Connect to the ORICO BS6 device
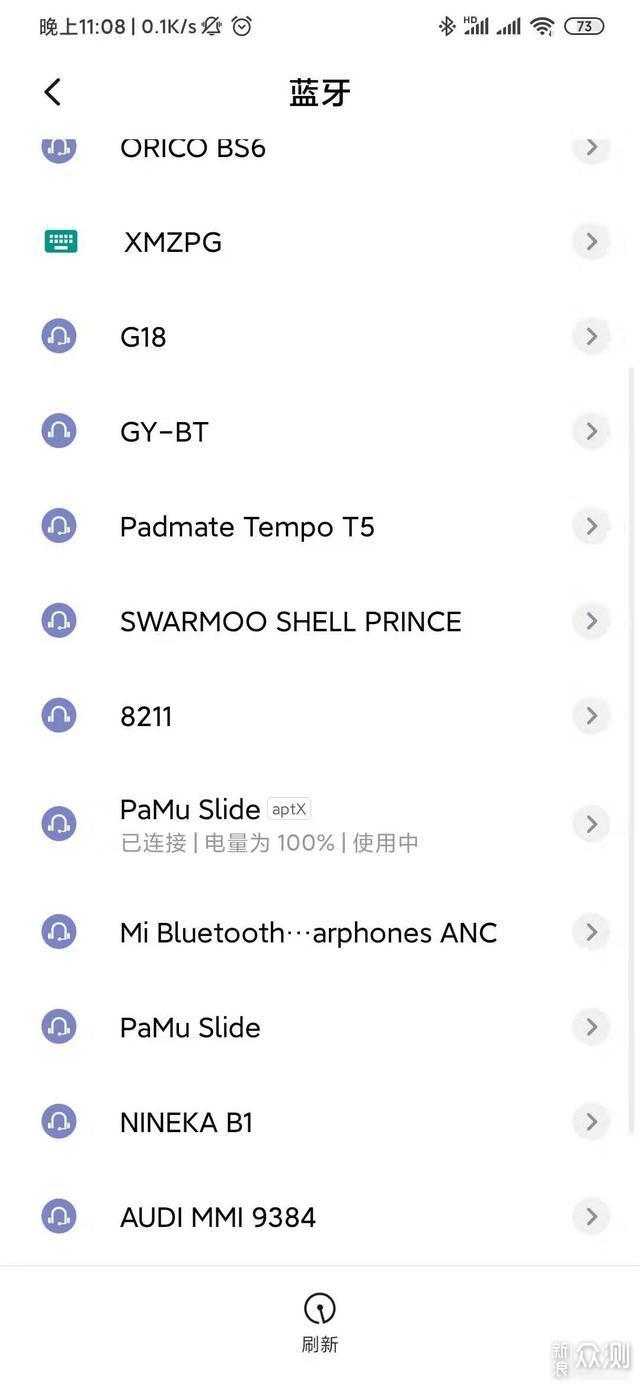 pyautogui.click(x=192, y=148)
